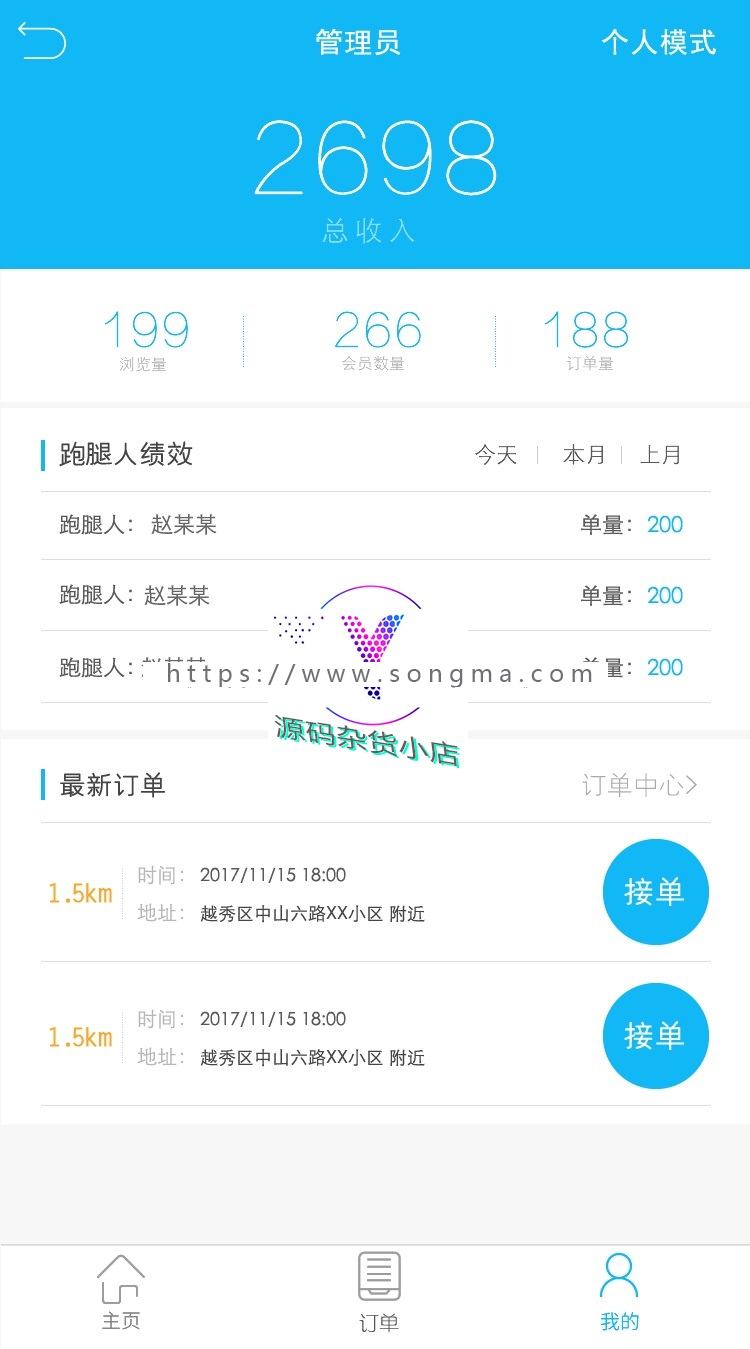Select the 上月 performance filter
Screen dimensions: 750x1349
pos(660,455)
